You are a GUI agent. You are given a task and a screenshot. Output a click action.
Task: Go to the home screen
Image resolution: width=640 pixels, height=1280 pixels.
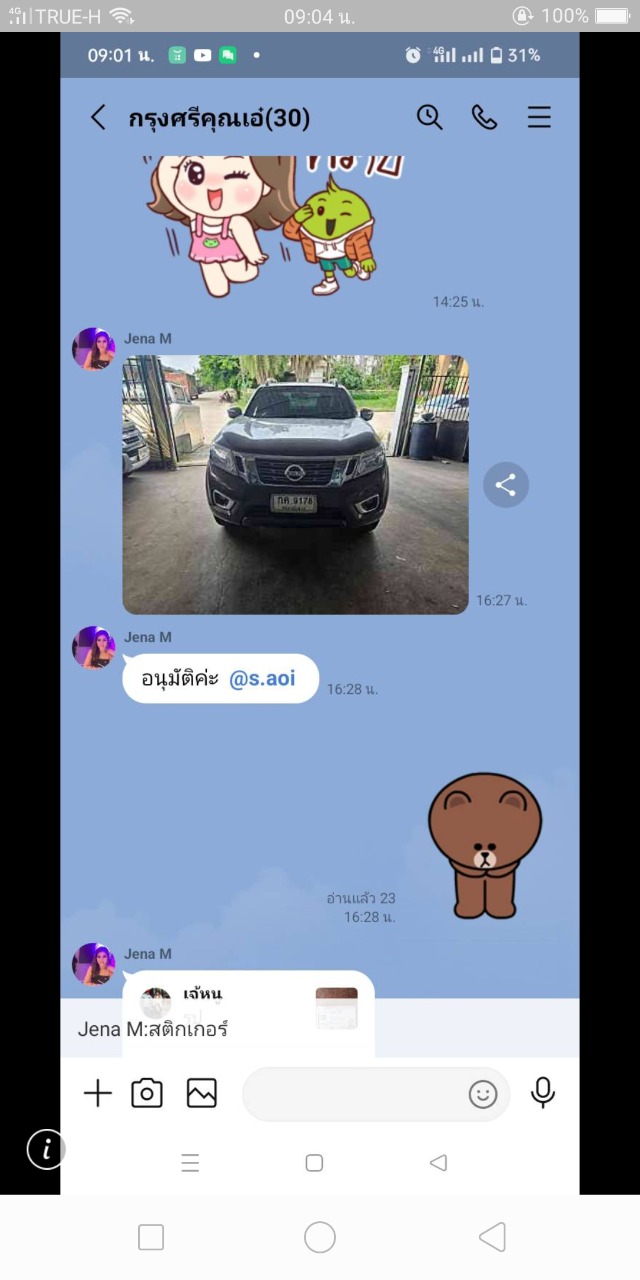pos(320,1238)
